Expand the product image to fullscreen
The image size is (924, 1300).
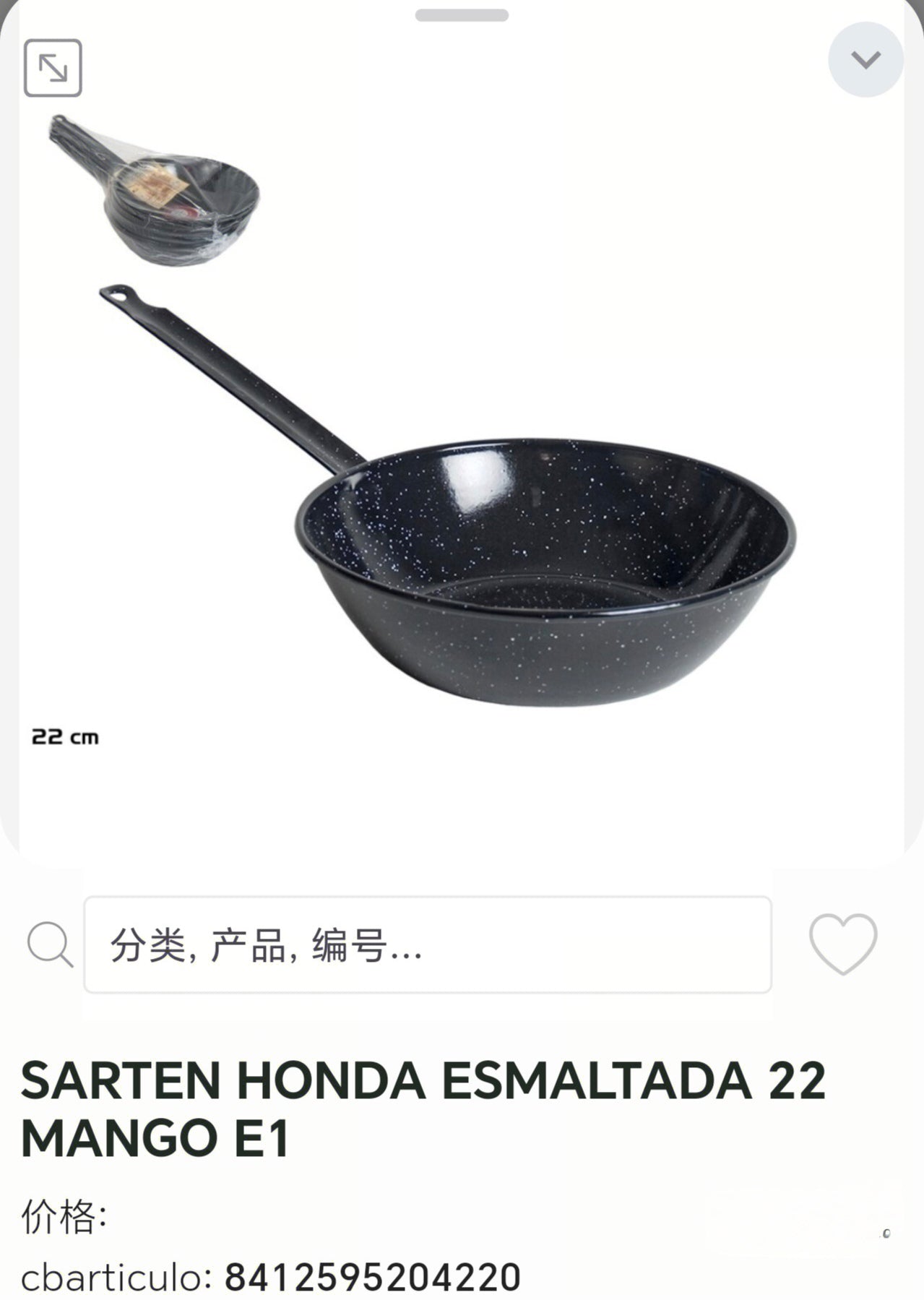tap(53, 69)
